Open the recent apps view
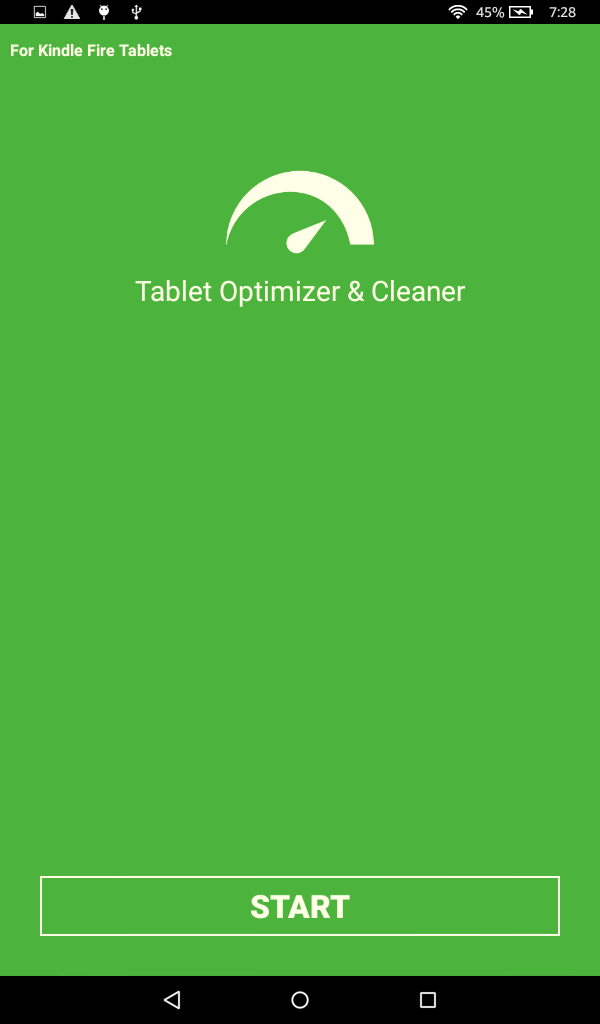This screenshot has height=1024, width=600. coord(428,999)
